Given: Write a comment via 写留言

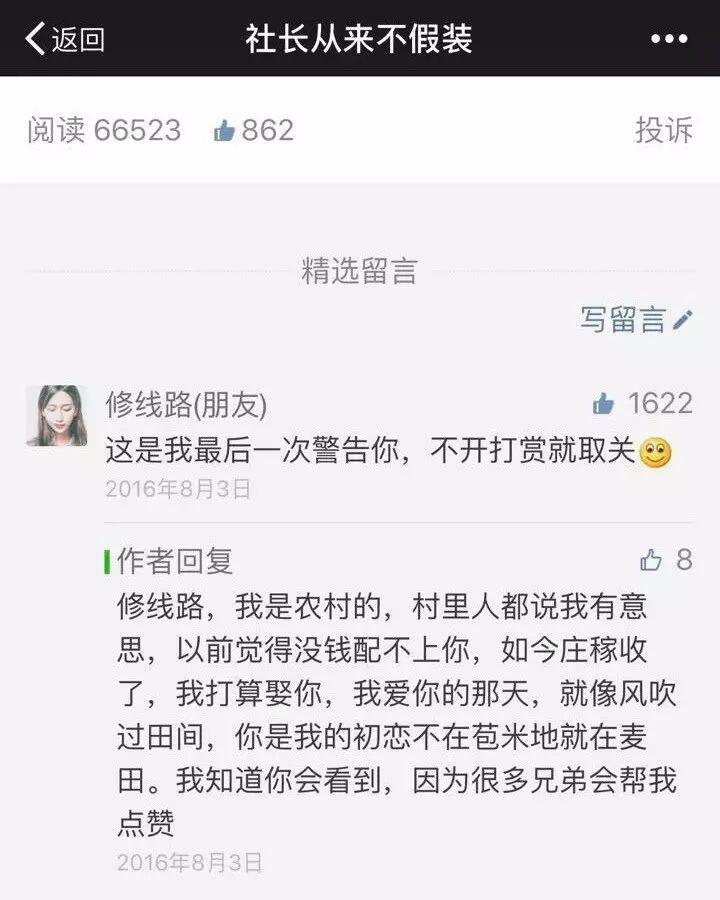Looking at the screenshot, I should click(x=636, y=319).
